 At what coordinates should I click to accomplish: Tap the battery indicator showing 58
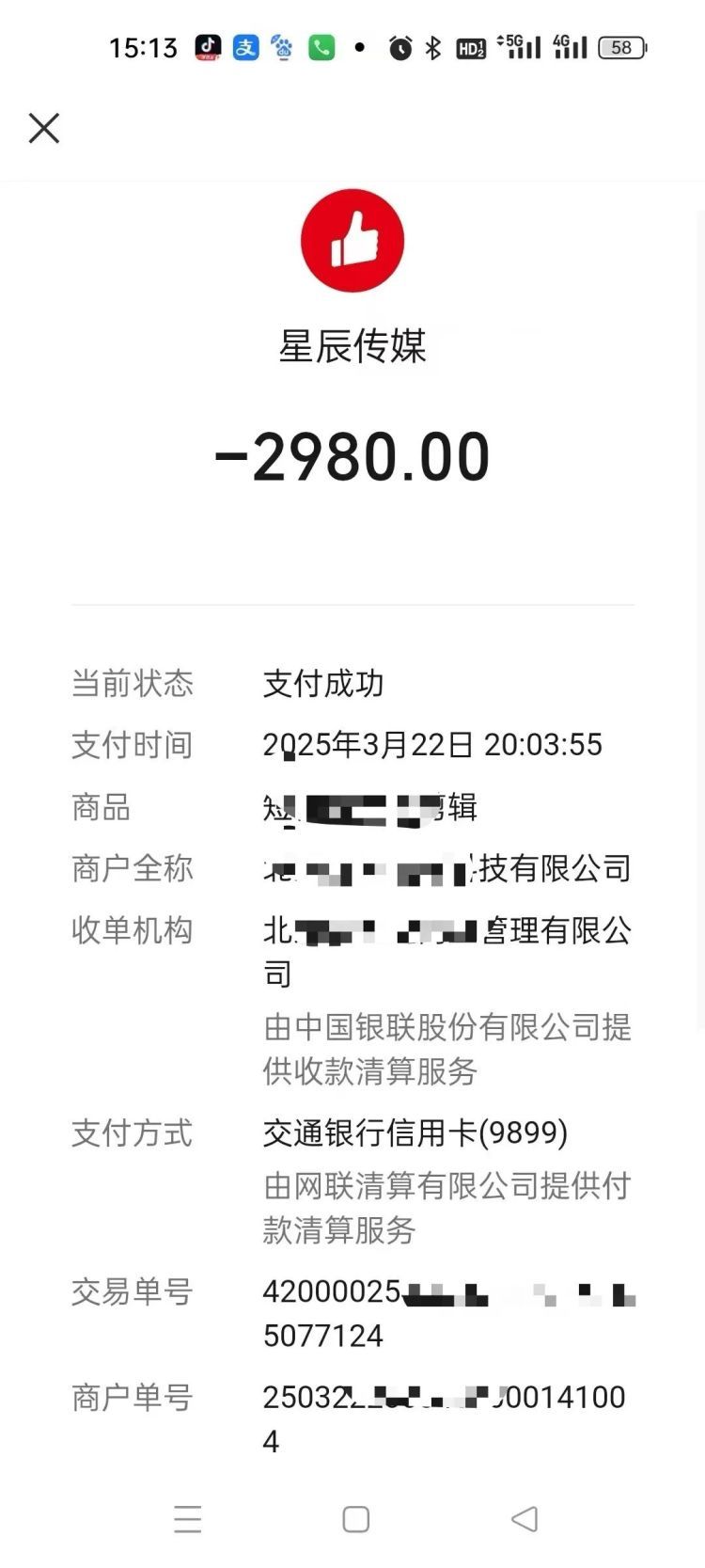[620, 47]
